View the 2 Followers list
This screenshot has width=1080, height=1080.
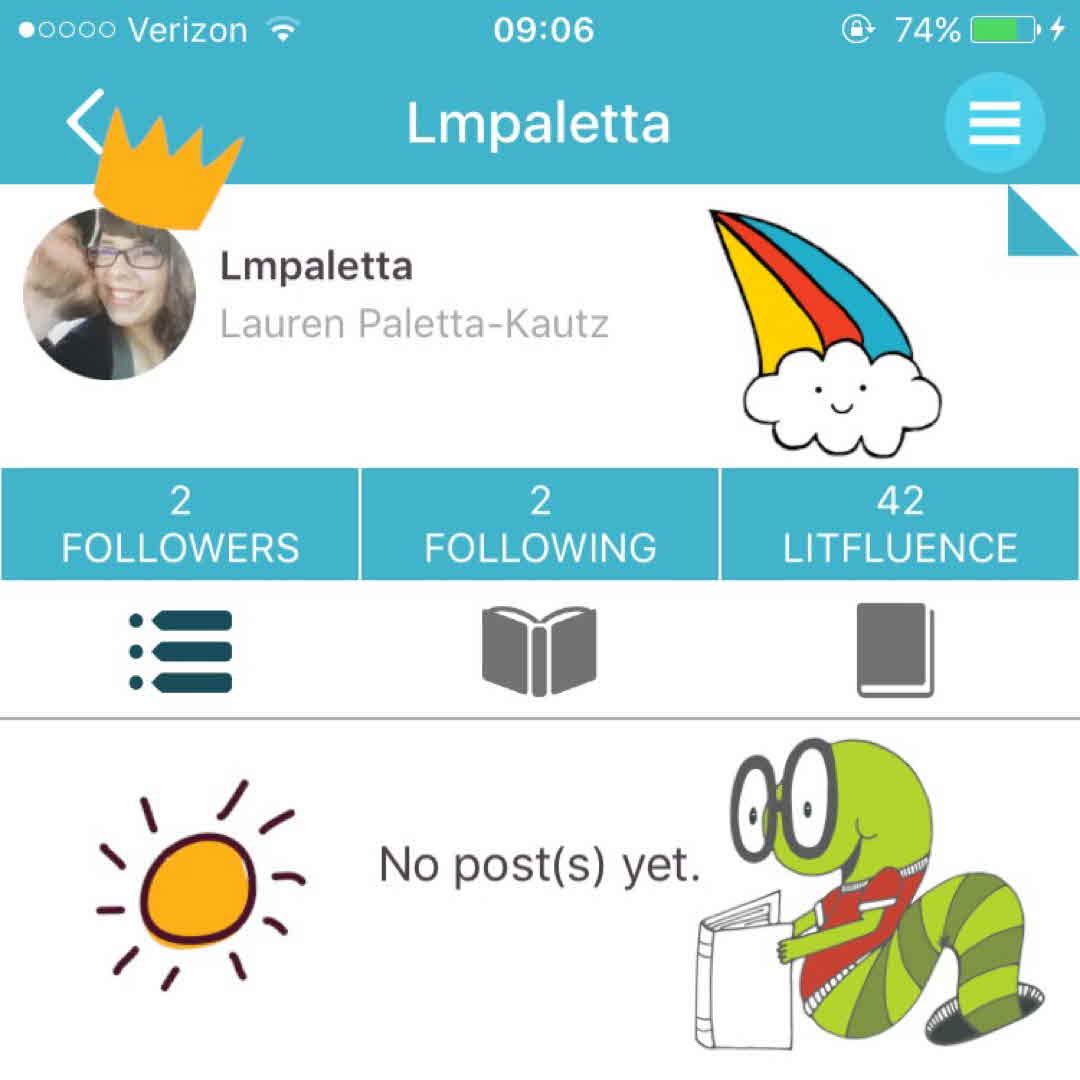click(x=180, y=524)
